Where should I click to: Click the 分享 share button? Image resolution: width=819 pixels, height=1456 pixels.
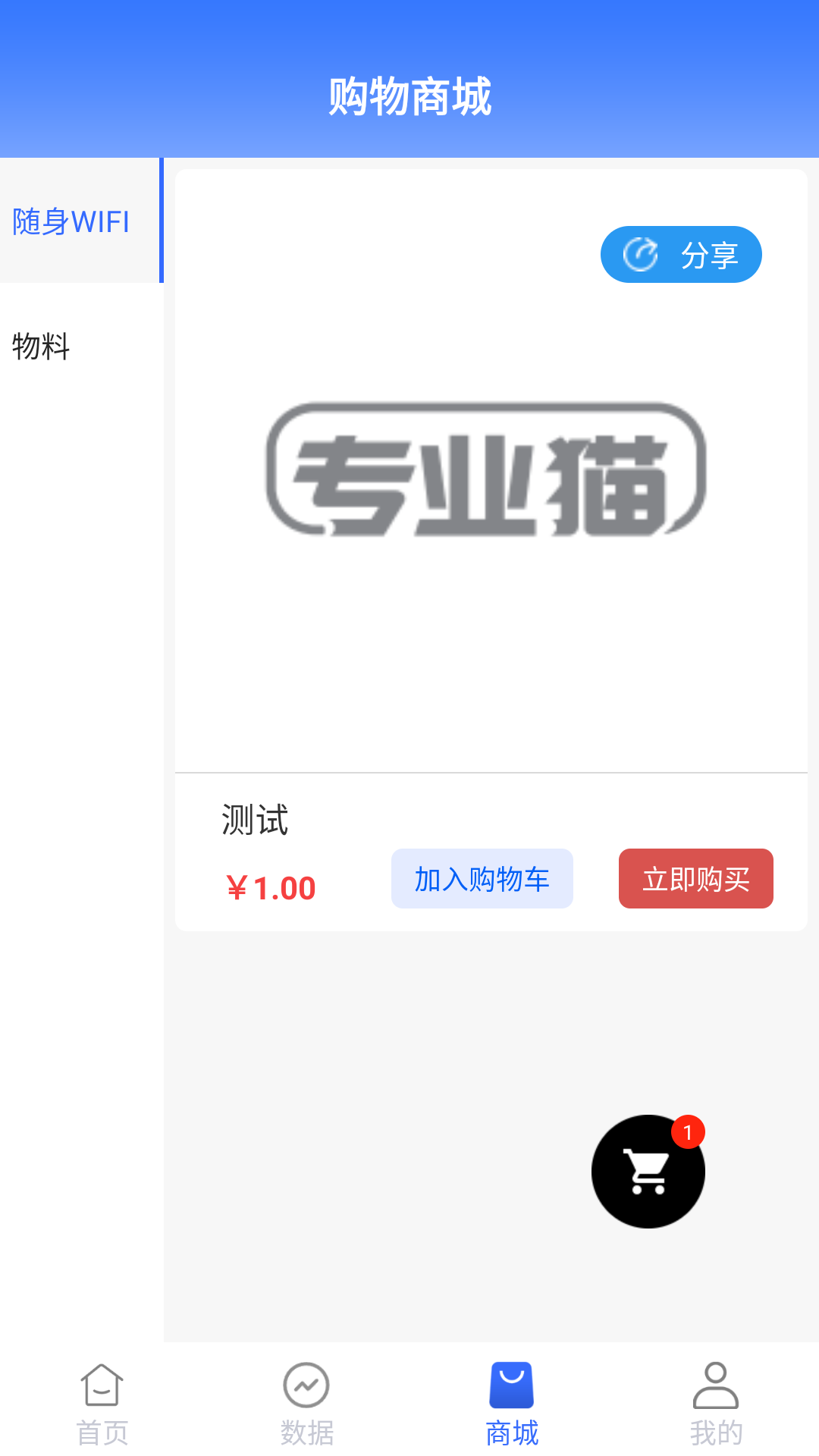pyautogui.click(x=680, y=254)
